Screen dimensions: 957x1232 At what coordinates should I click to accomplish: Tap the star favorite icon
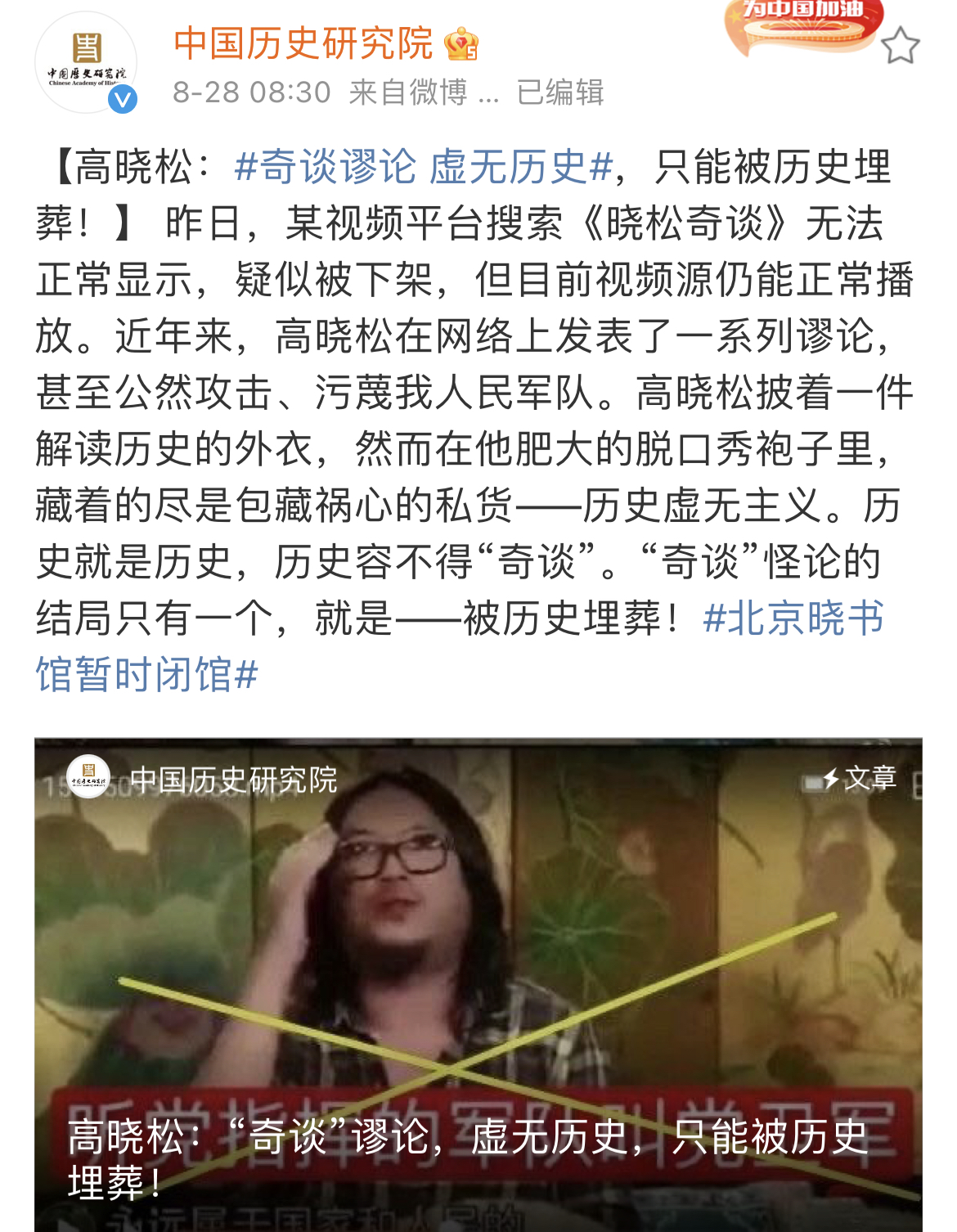tap(900, 45)
